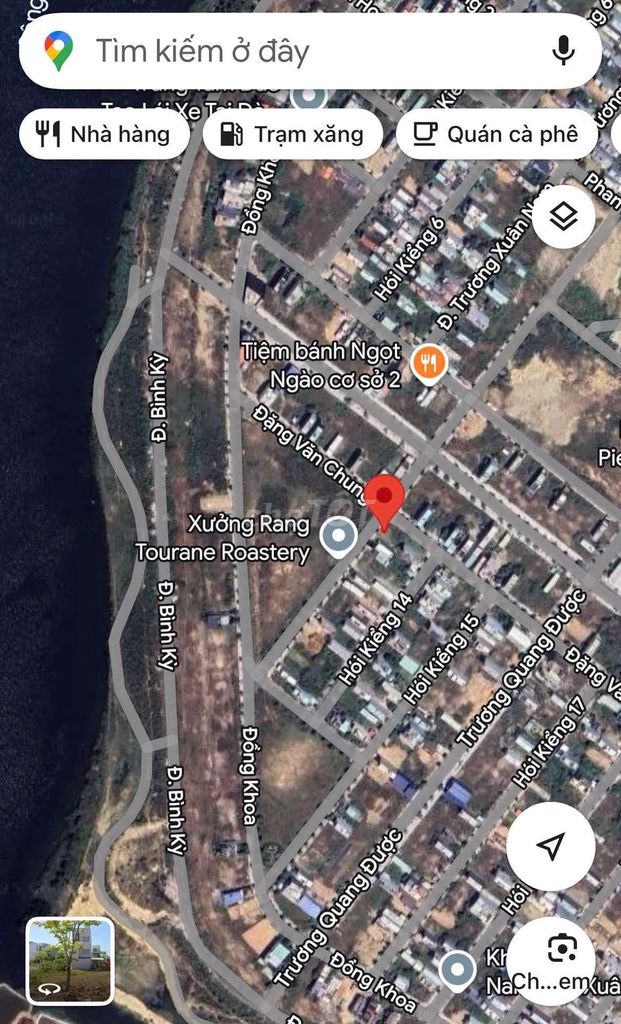Open Tiệm bánh Ngọt Ngào cơ sở 2 marker

428,364
